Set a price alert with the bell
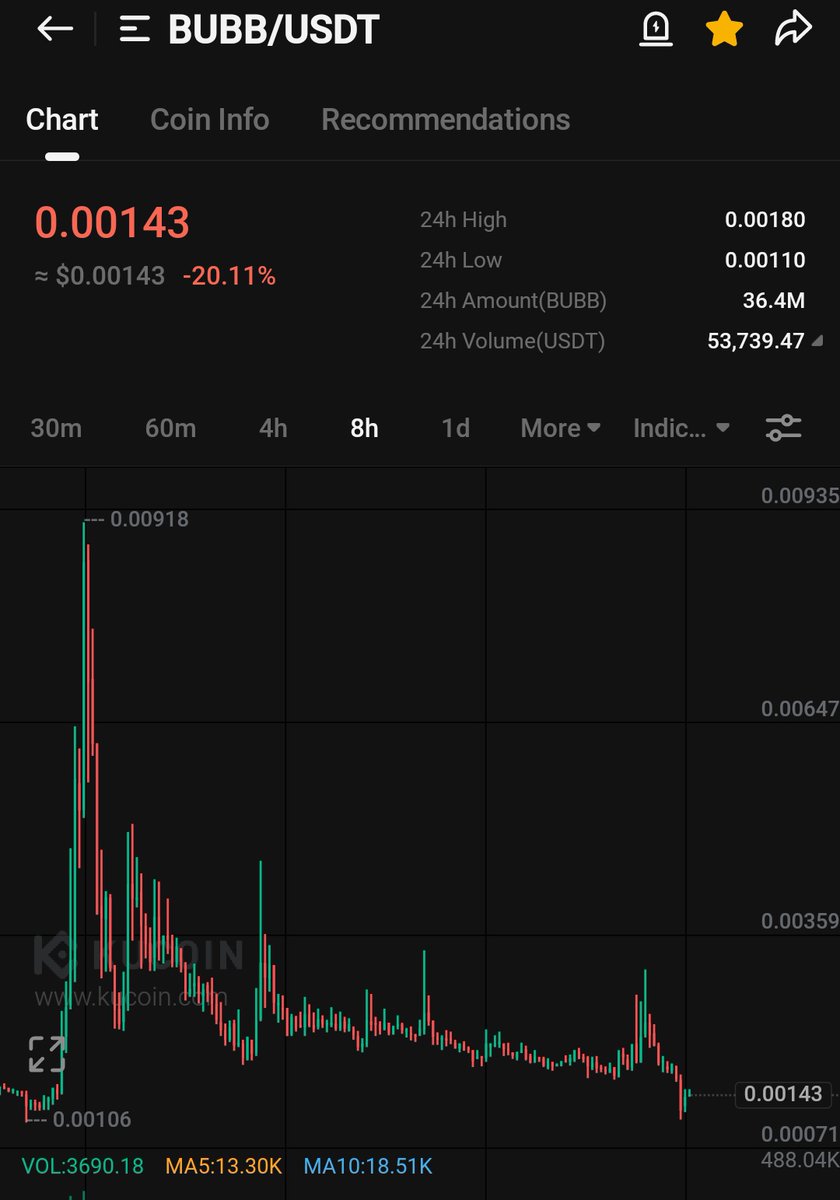This screenshot has width=840, height=1200. coord(656,30)
